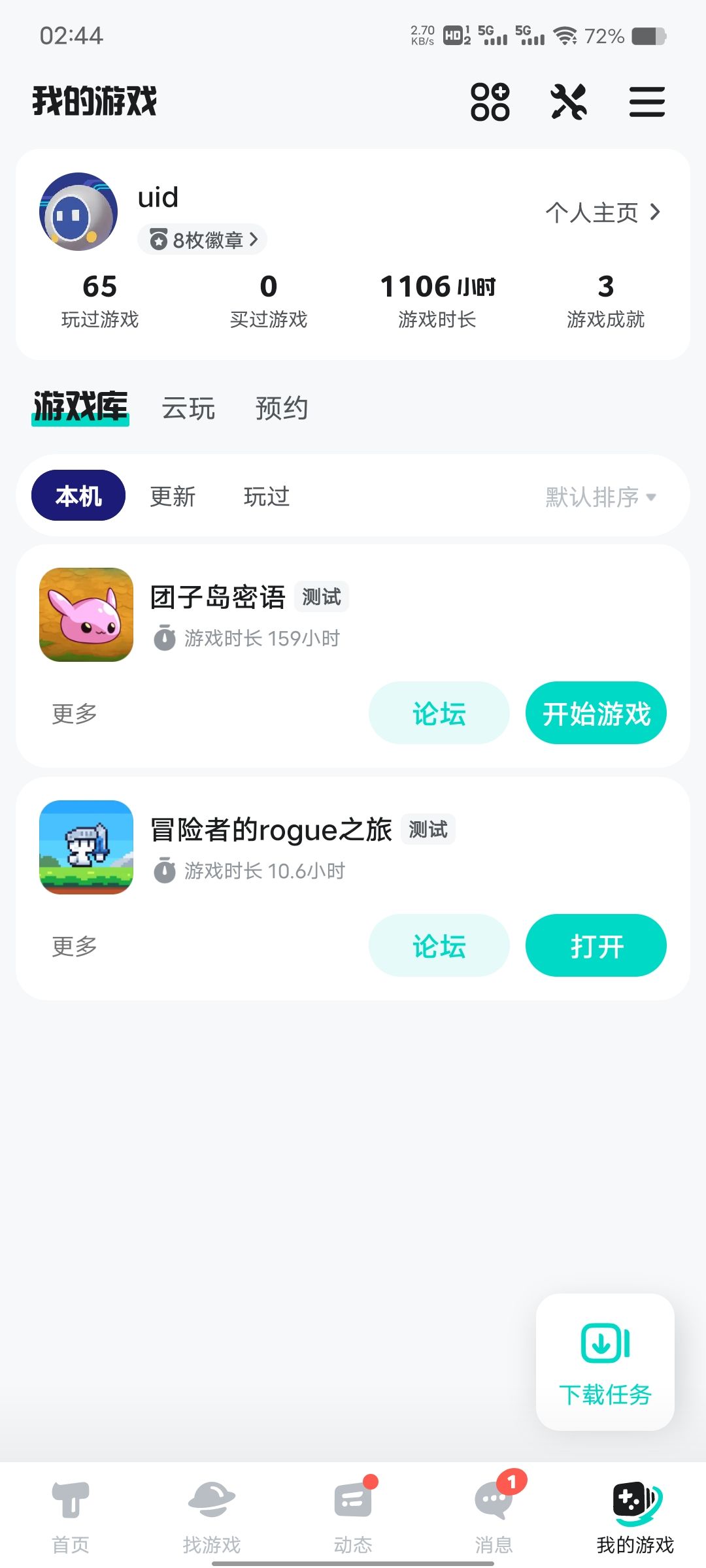Switch to the 找游戏 tab
The image size is (706, 1568).
click(x=212, y=1516)
